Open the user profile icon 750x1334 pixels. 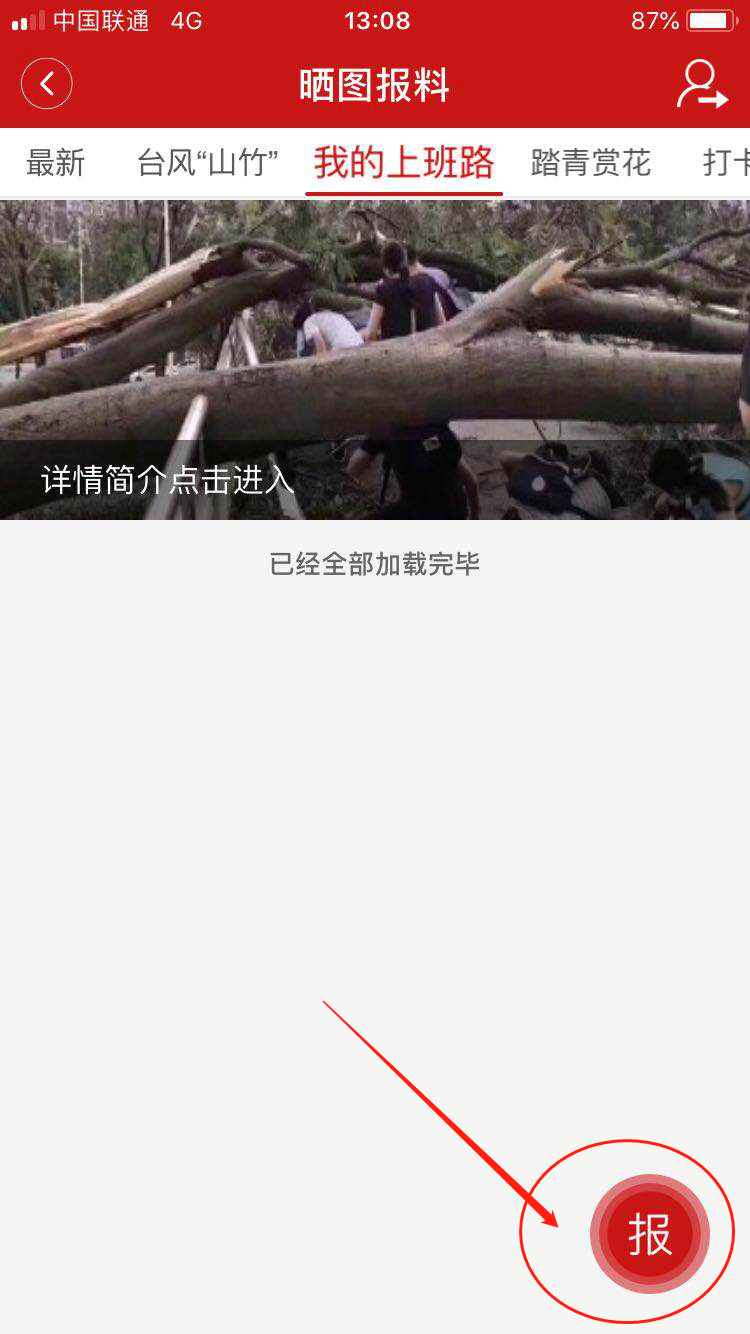701,85
